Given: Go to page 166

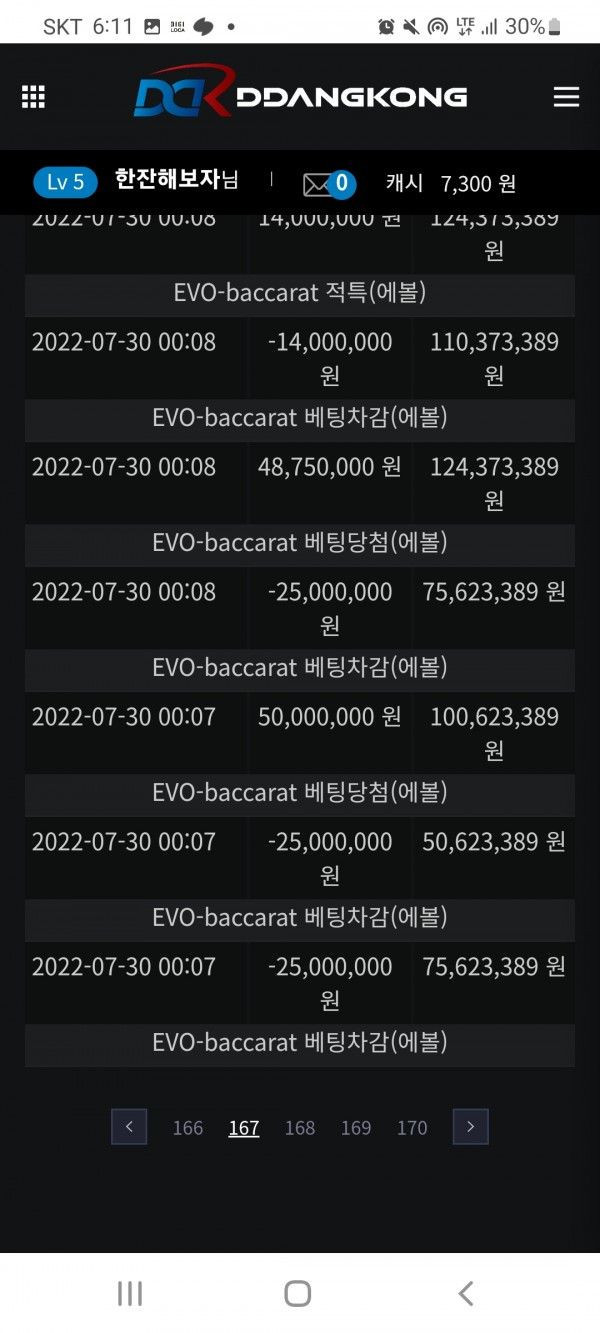Looking at the screenshot, I should tap(187, 1128).
